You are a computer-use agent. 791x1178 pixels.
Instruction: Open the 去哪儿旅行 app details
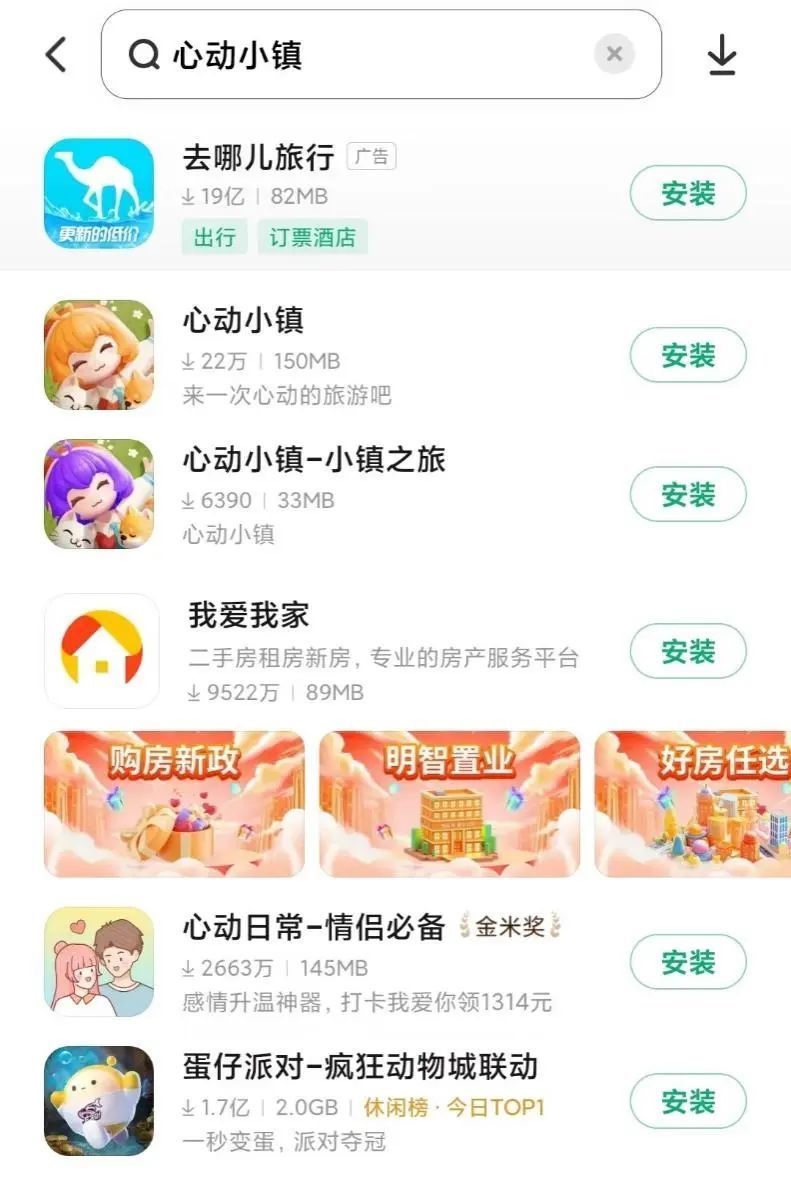[x=258, y=157]
